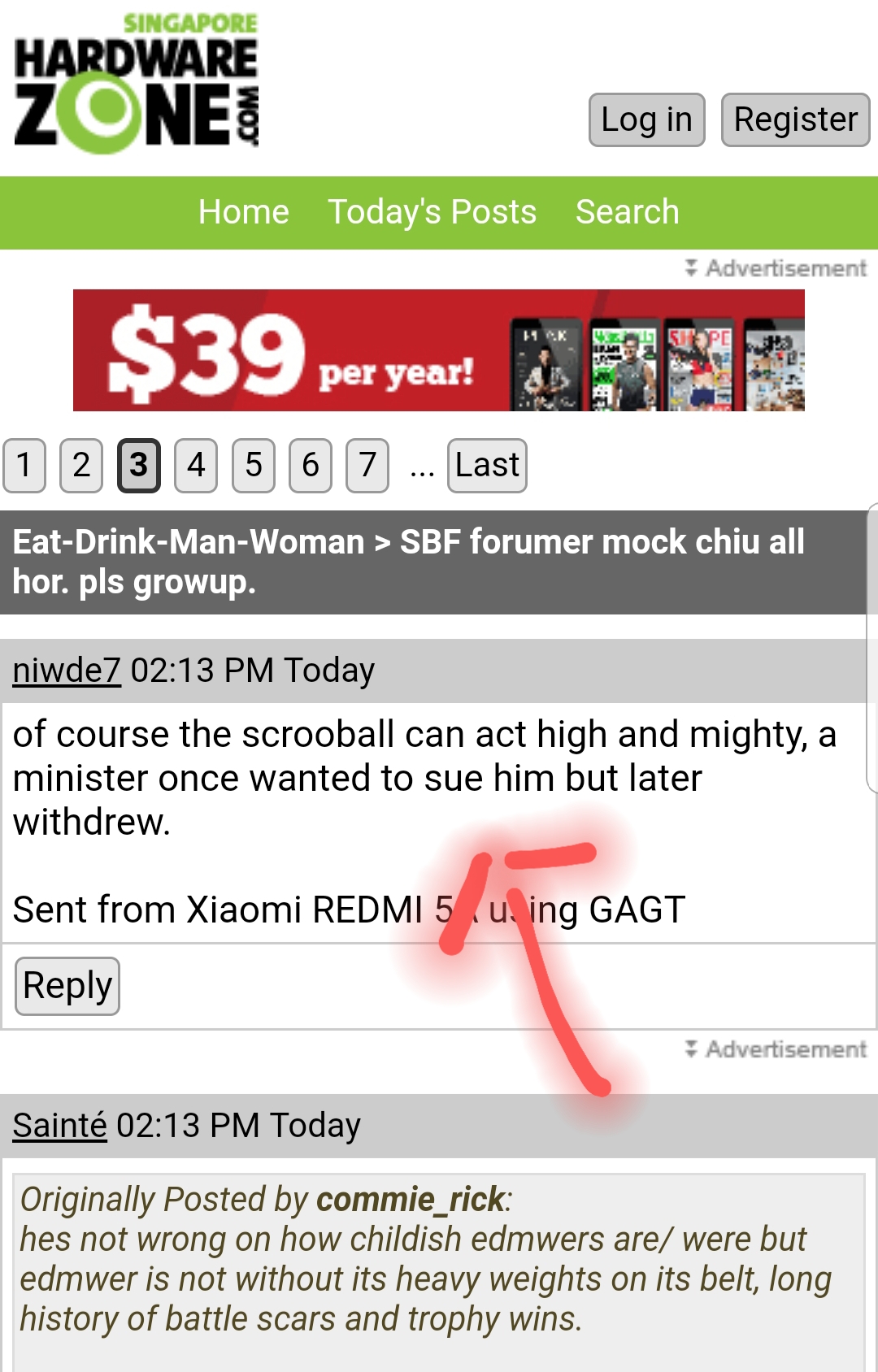Go to Home in green navigation bar
The width and height of the screenshot is (878, 1372).
(x=243, y=212)
